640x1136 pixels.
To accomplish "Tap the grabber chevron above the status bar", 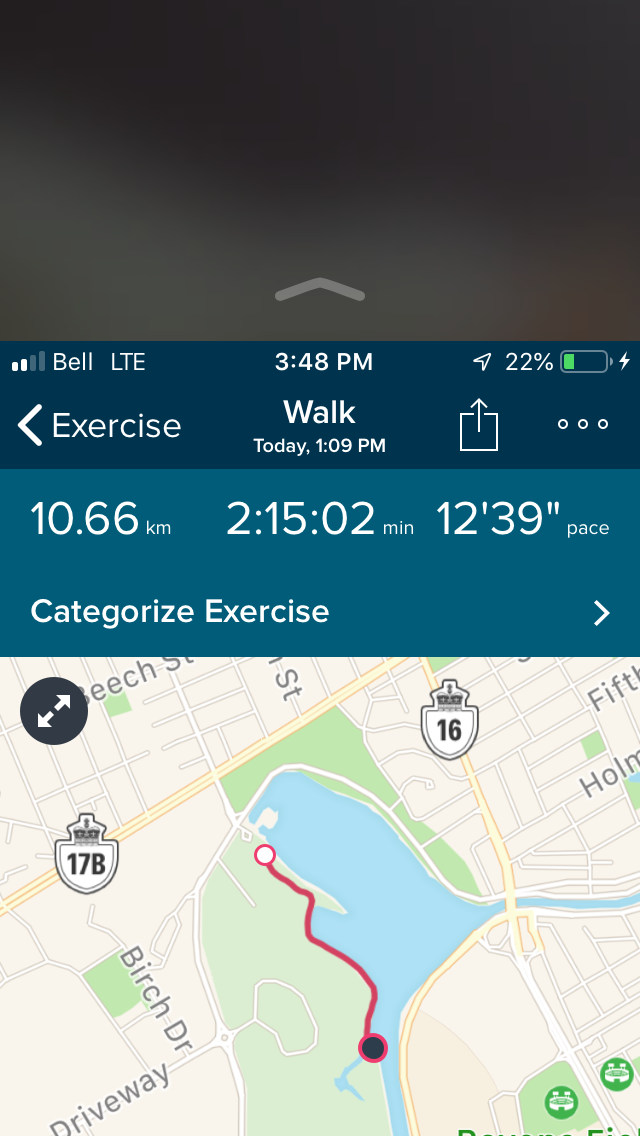I will (x=320, y=290).
